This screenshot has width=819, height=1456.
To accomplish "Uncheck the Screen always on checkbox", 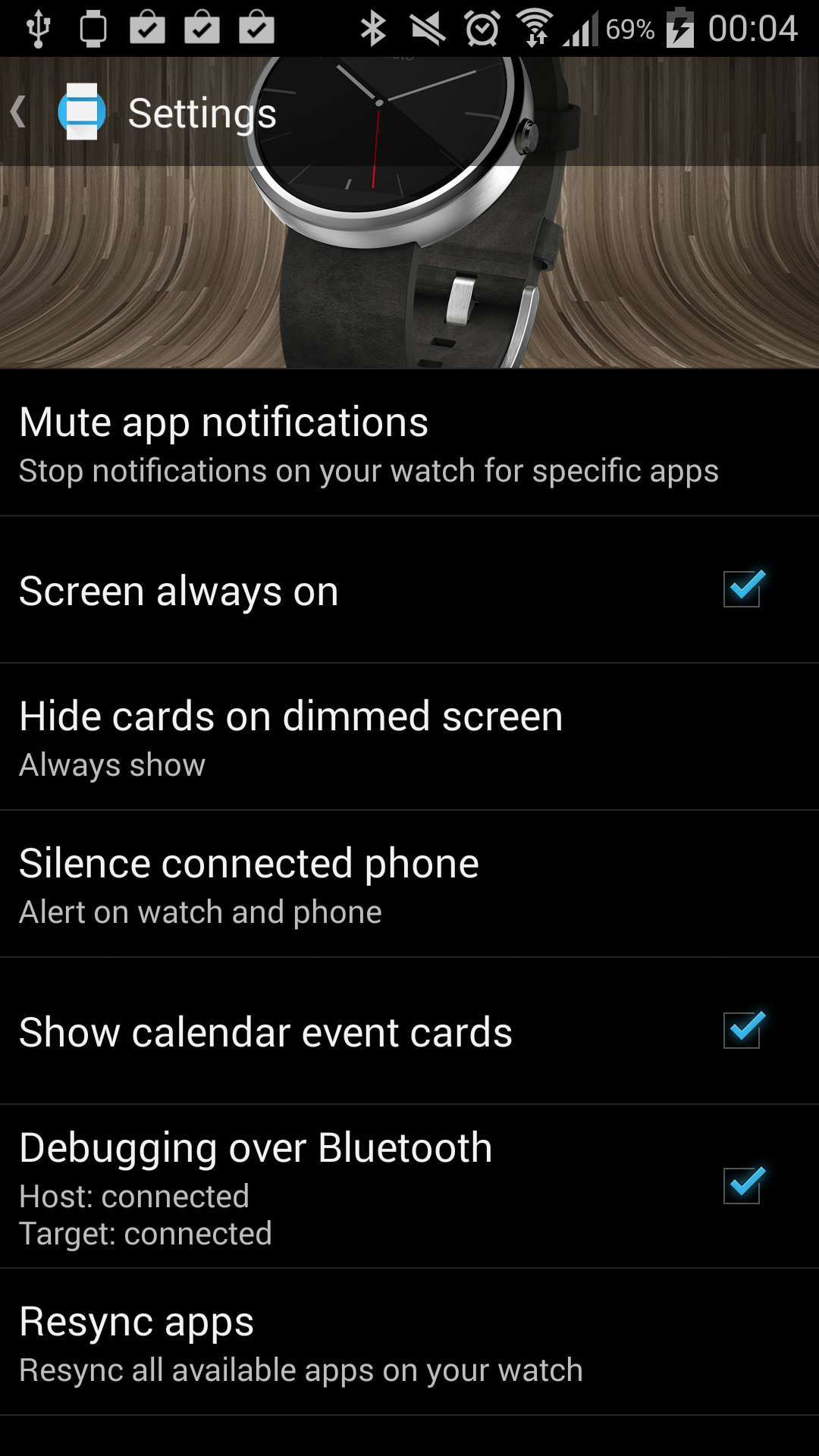I will (742, 589).
